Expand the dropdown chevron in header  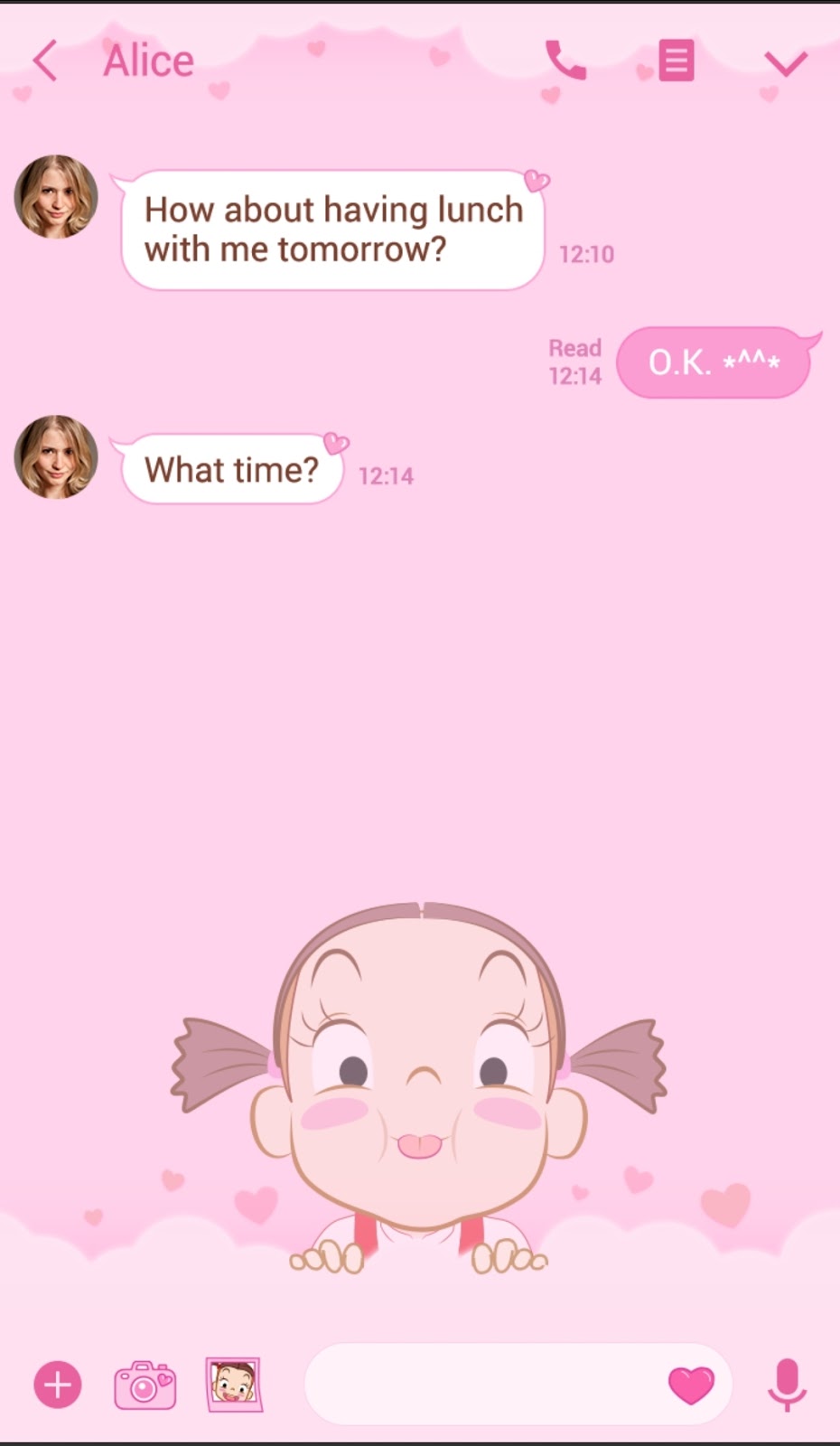(785, 63)
